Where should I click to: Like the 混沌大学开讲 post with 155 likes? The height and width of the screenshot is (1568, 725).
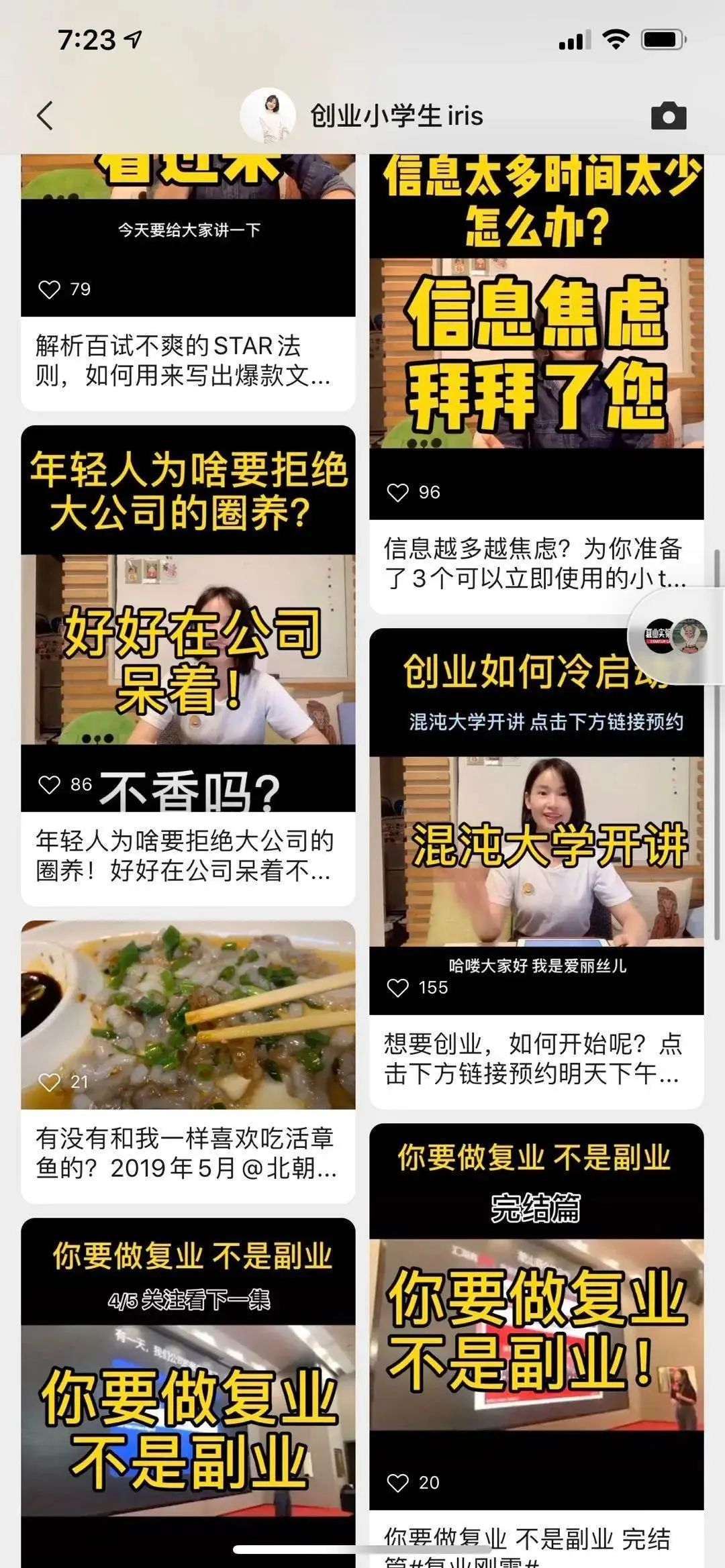point(398,988)
